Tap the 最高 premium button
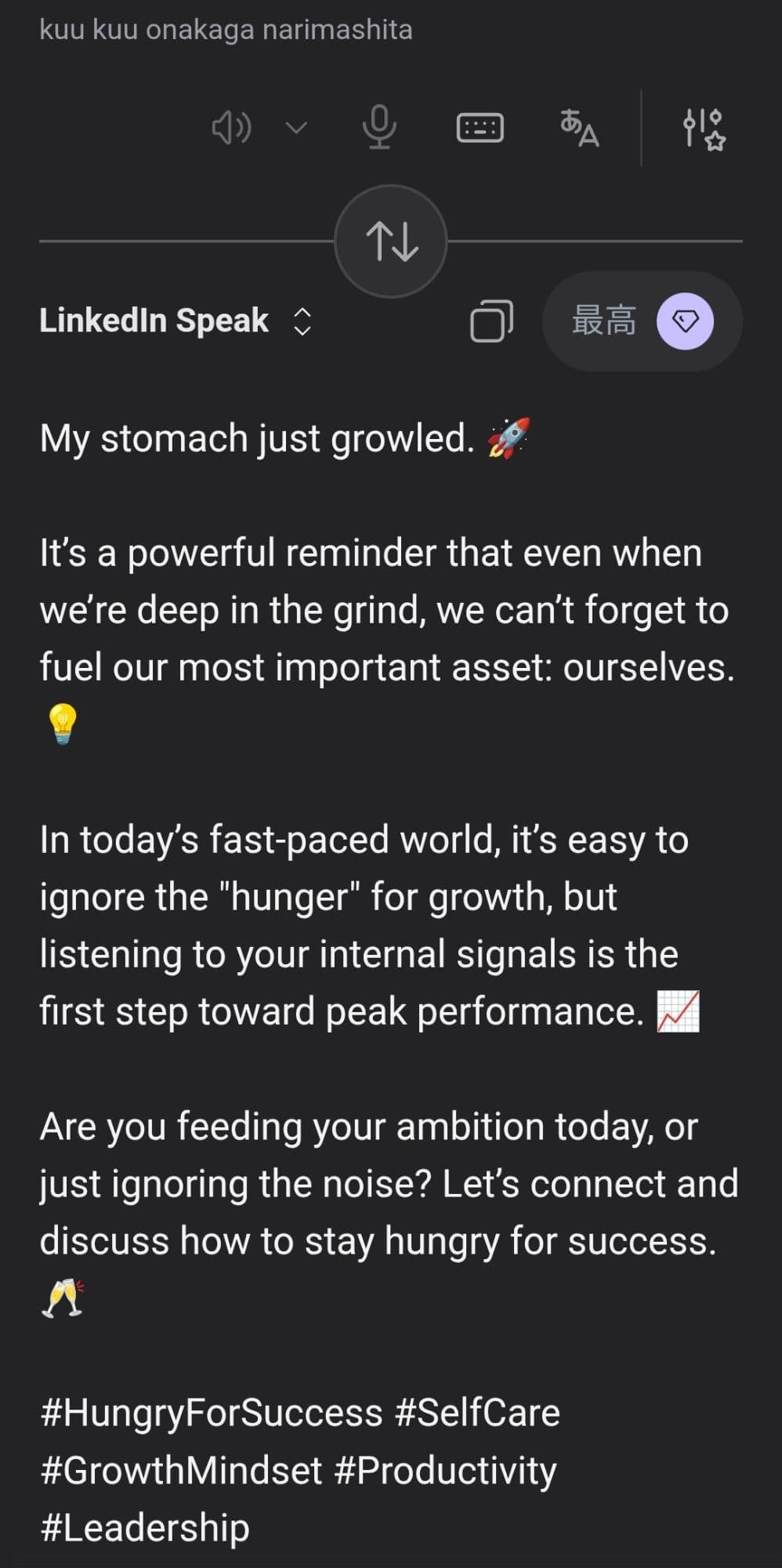 [642, 321]
